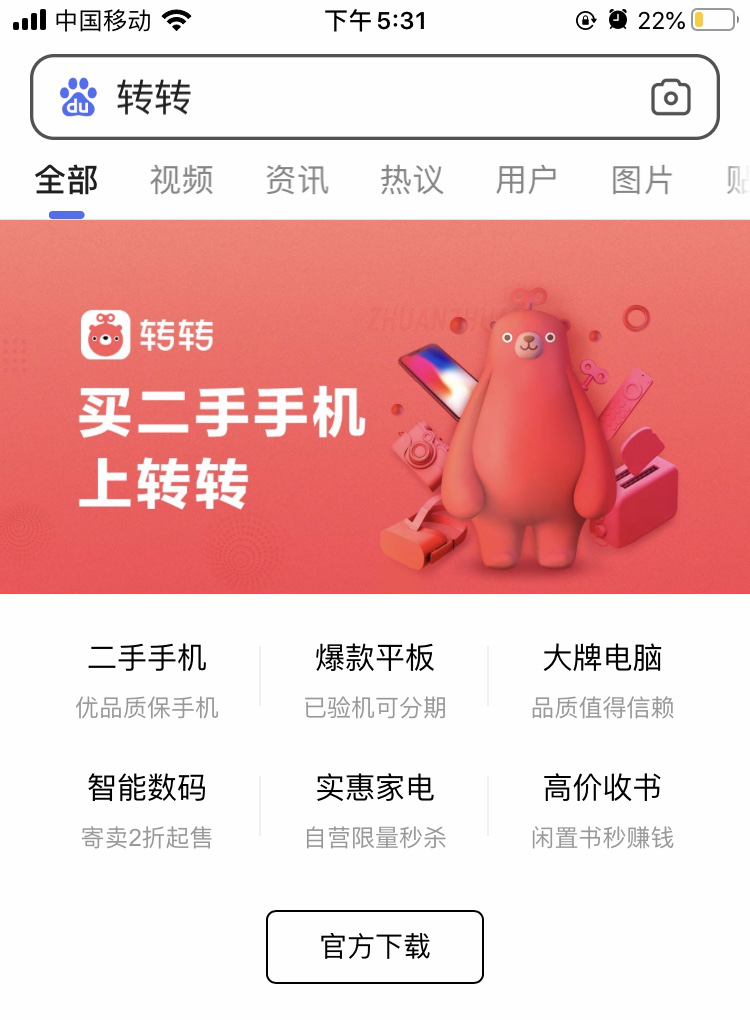The height and width of the screenshot is (1020, 750).
Task: Open camera image search
Action: pos(671,97)
